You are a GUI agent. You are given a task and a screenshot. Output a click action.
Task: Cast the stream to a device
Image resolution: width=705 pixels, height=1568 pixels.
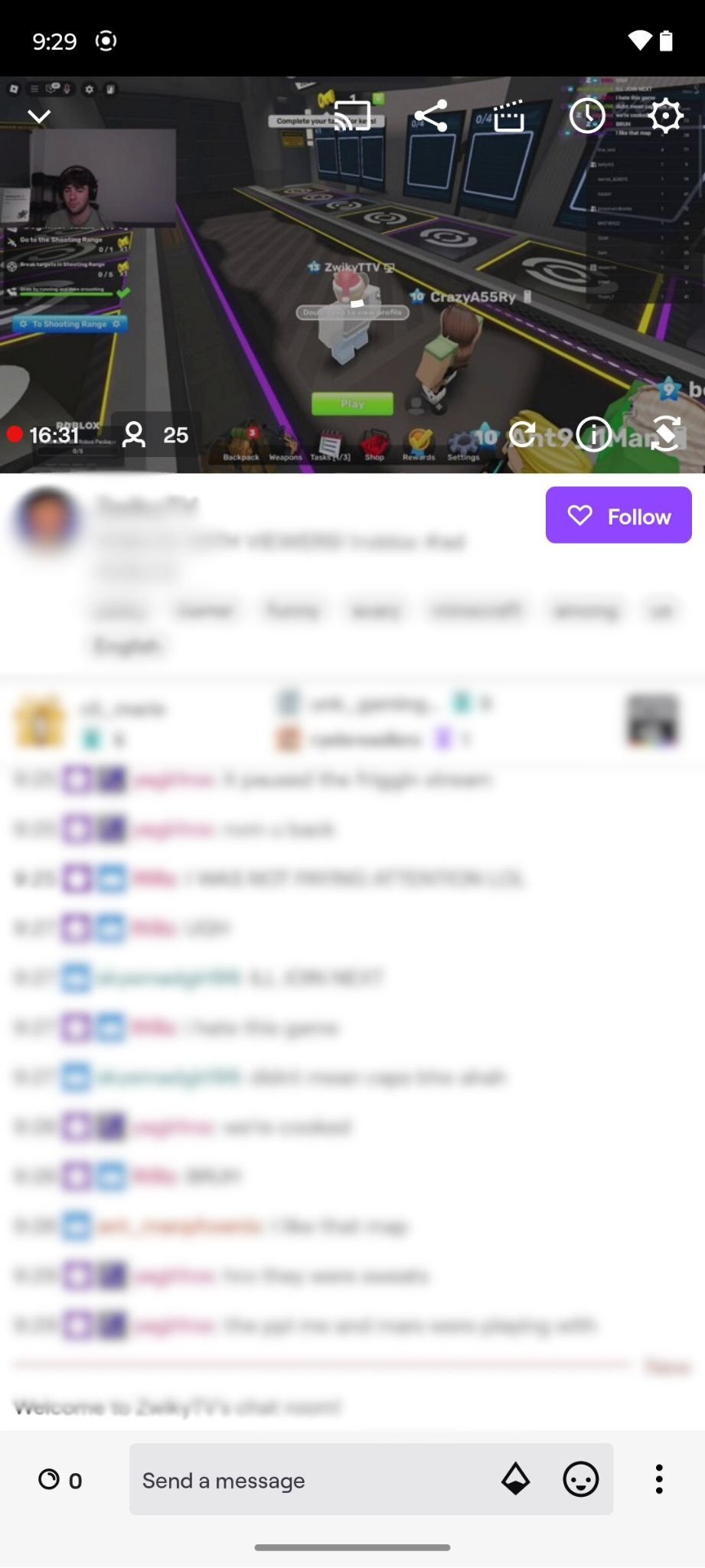(x=352, y=116)
